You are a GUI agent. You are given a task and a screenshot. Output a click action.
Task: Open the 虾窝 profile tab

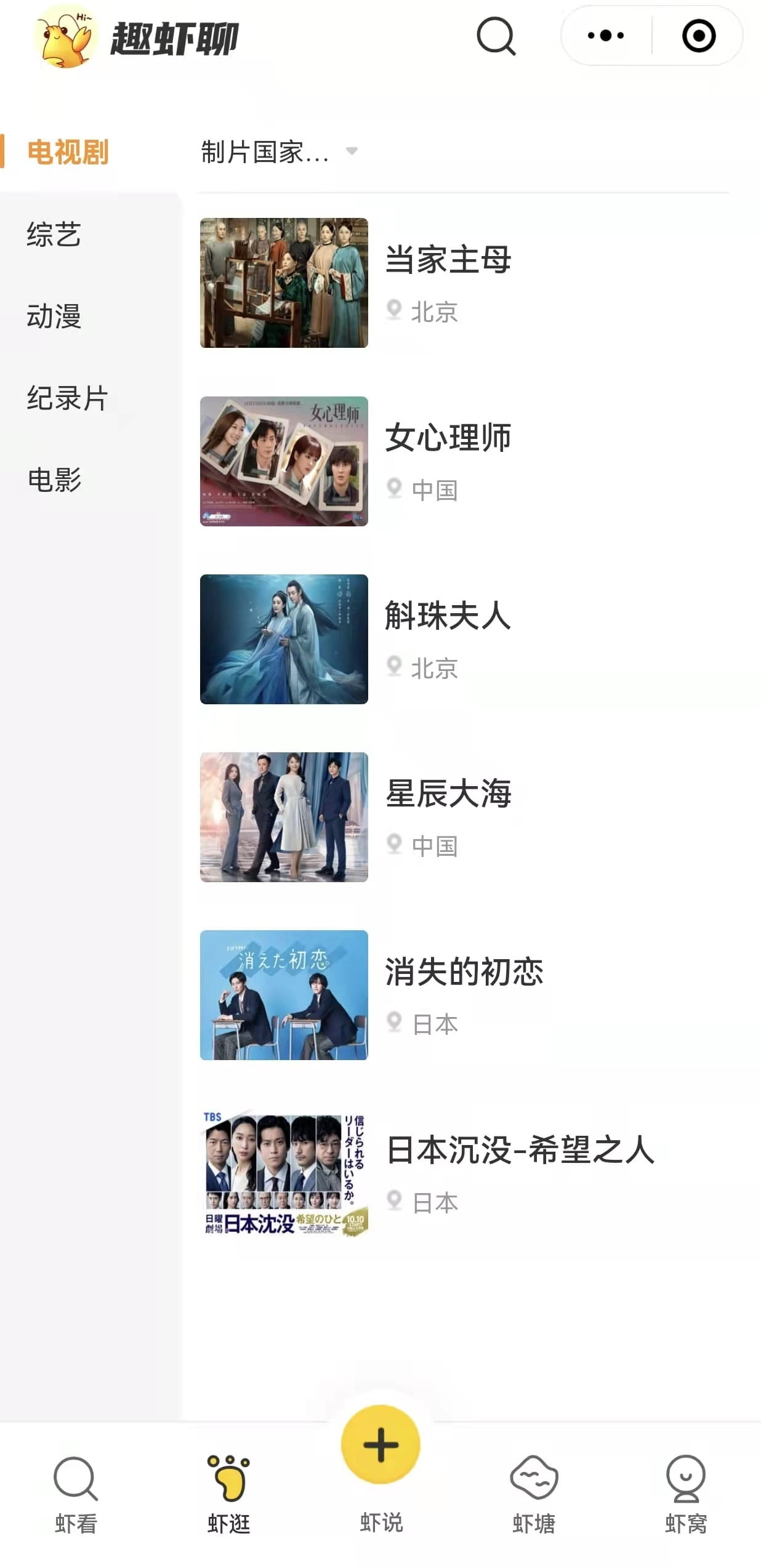685,1490
